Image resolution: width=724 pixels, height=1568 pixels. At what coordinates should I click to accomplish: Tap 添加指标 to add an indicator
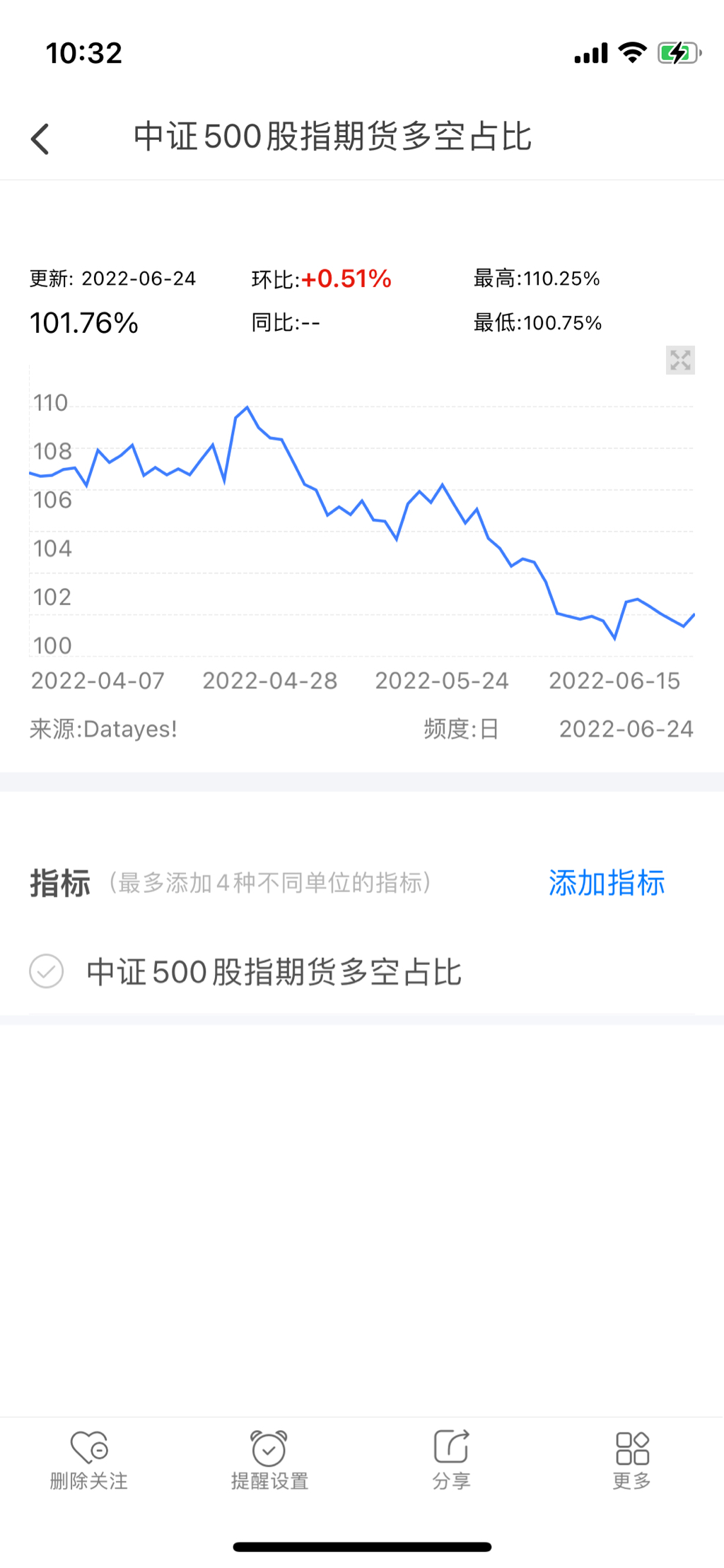607,883
